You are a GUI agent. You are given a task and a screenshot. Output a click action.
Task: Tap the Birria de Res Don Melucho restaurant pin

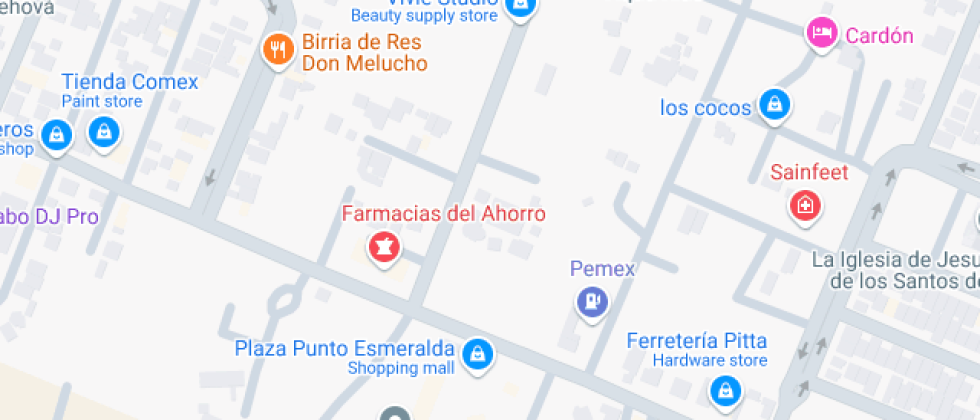tap(277, 48)
